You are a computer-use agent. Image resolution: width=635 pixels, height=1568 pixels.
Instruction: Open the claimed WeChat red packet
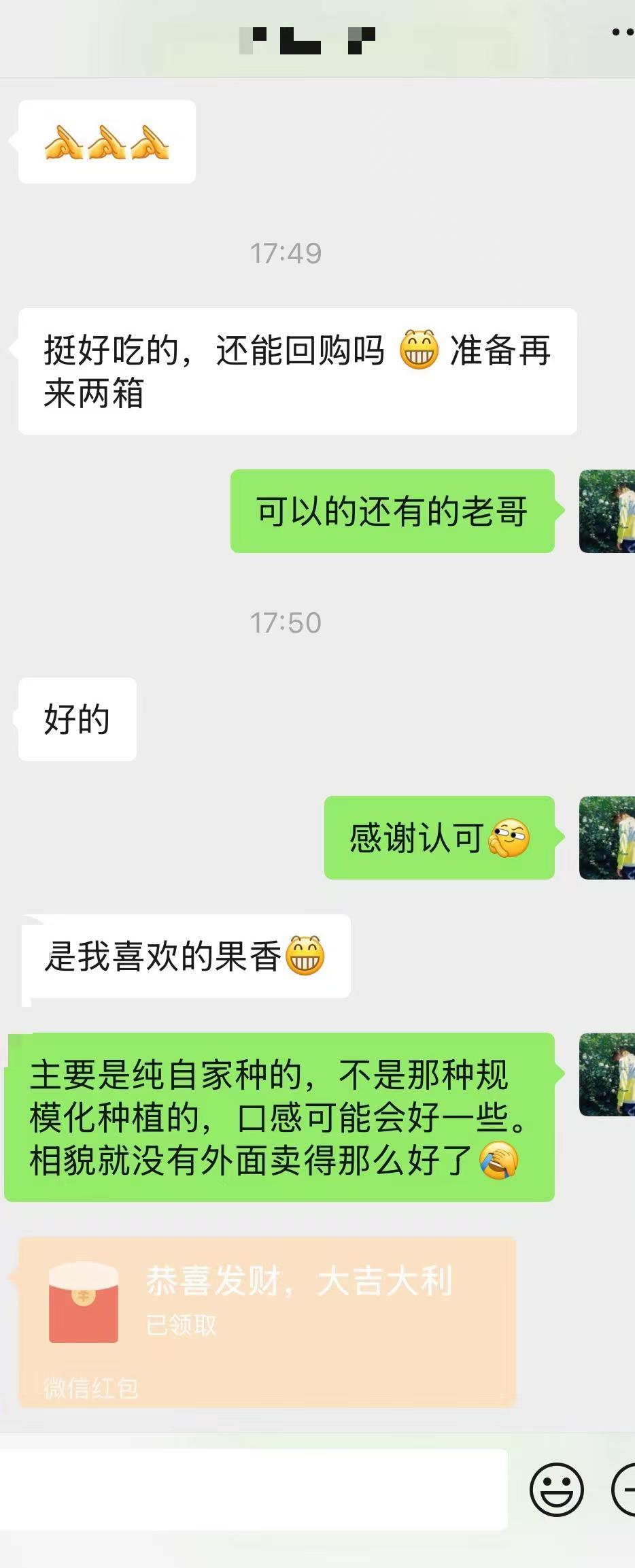267,1322
